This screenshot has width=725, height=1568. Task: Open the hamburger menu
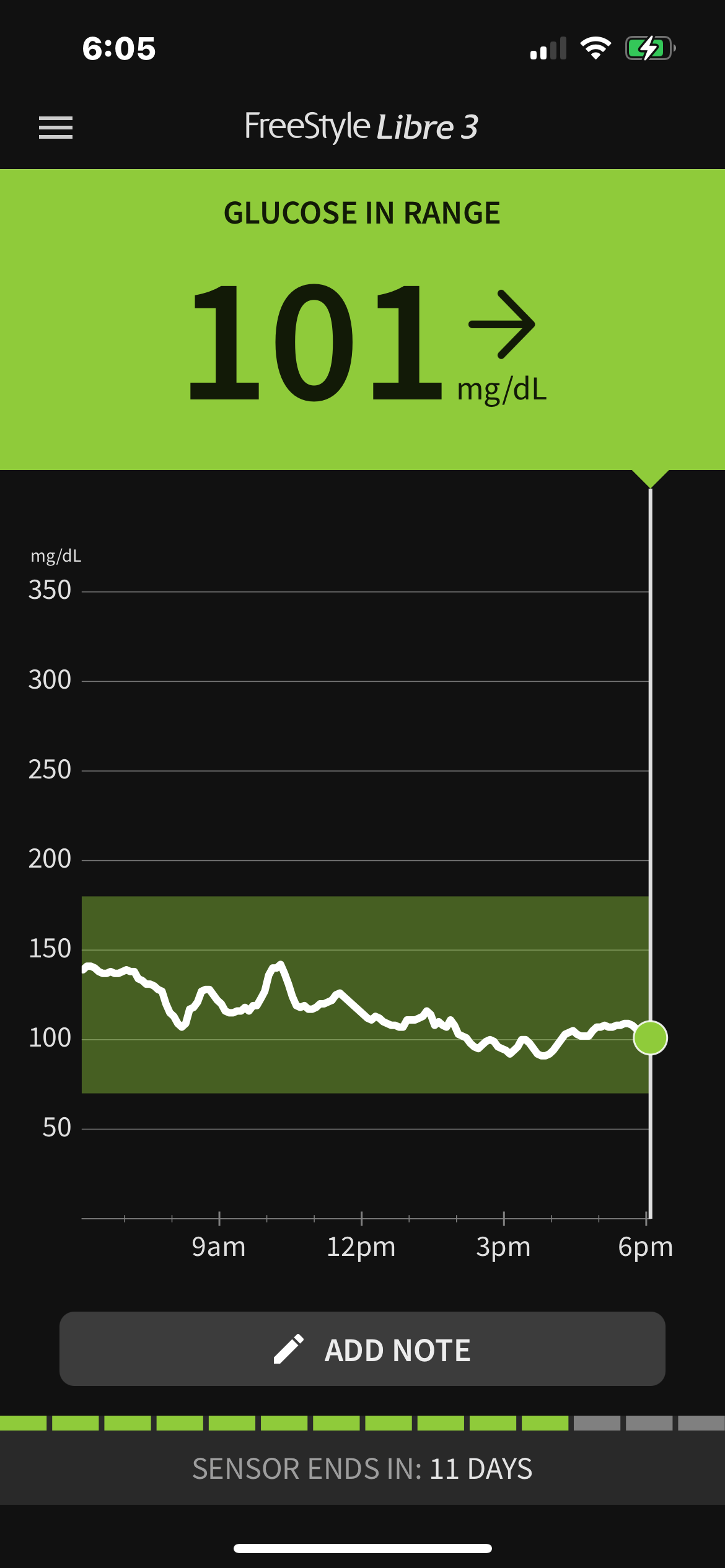coord(56,128)
